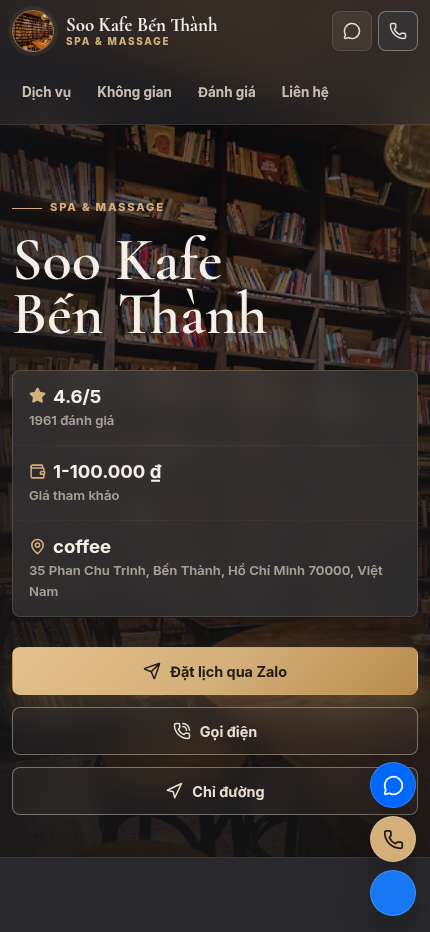Tap the Gọi điện button
This screenshot has height=932, width=430.
coord(215,731)
